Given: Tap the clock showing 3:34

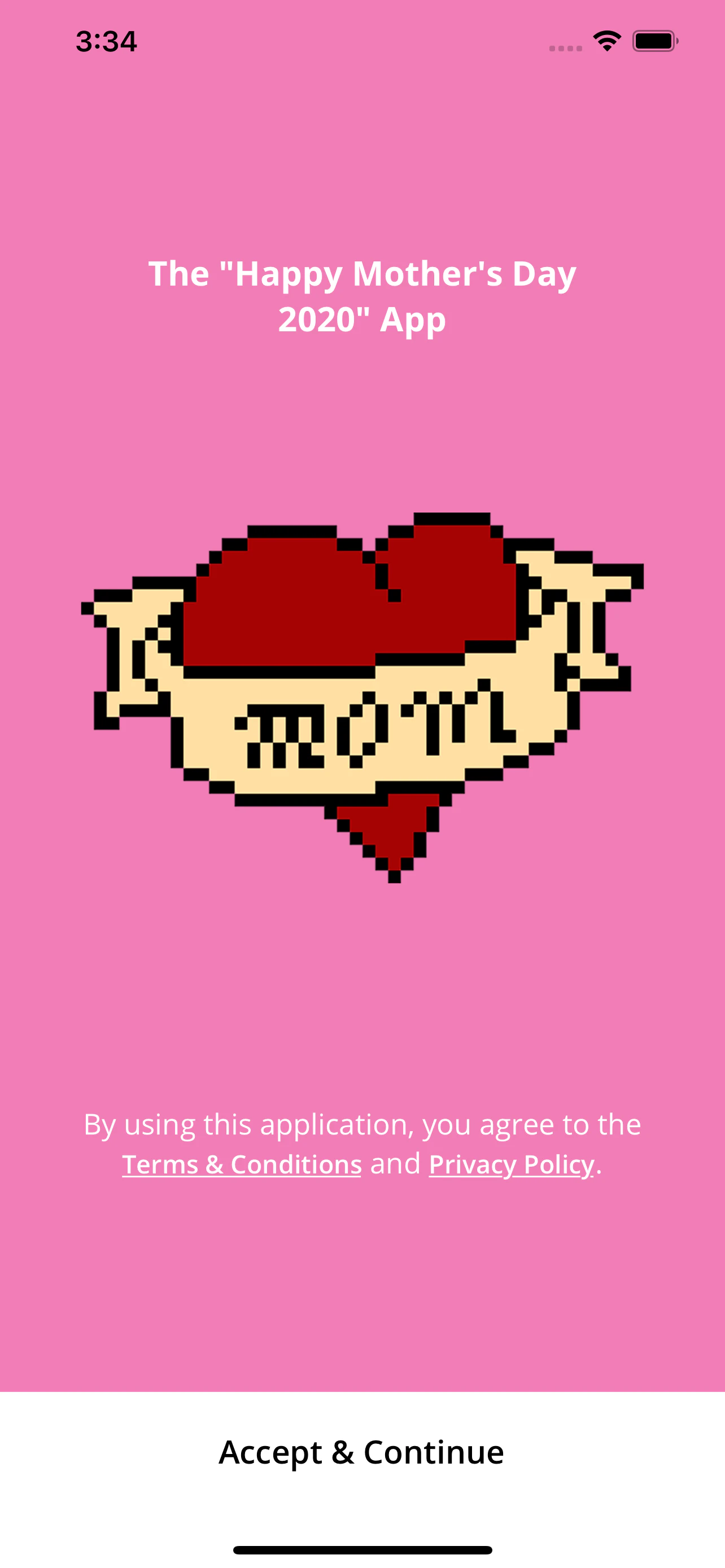Looking at the screenshot, I should (x=107, y=40).
